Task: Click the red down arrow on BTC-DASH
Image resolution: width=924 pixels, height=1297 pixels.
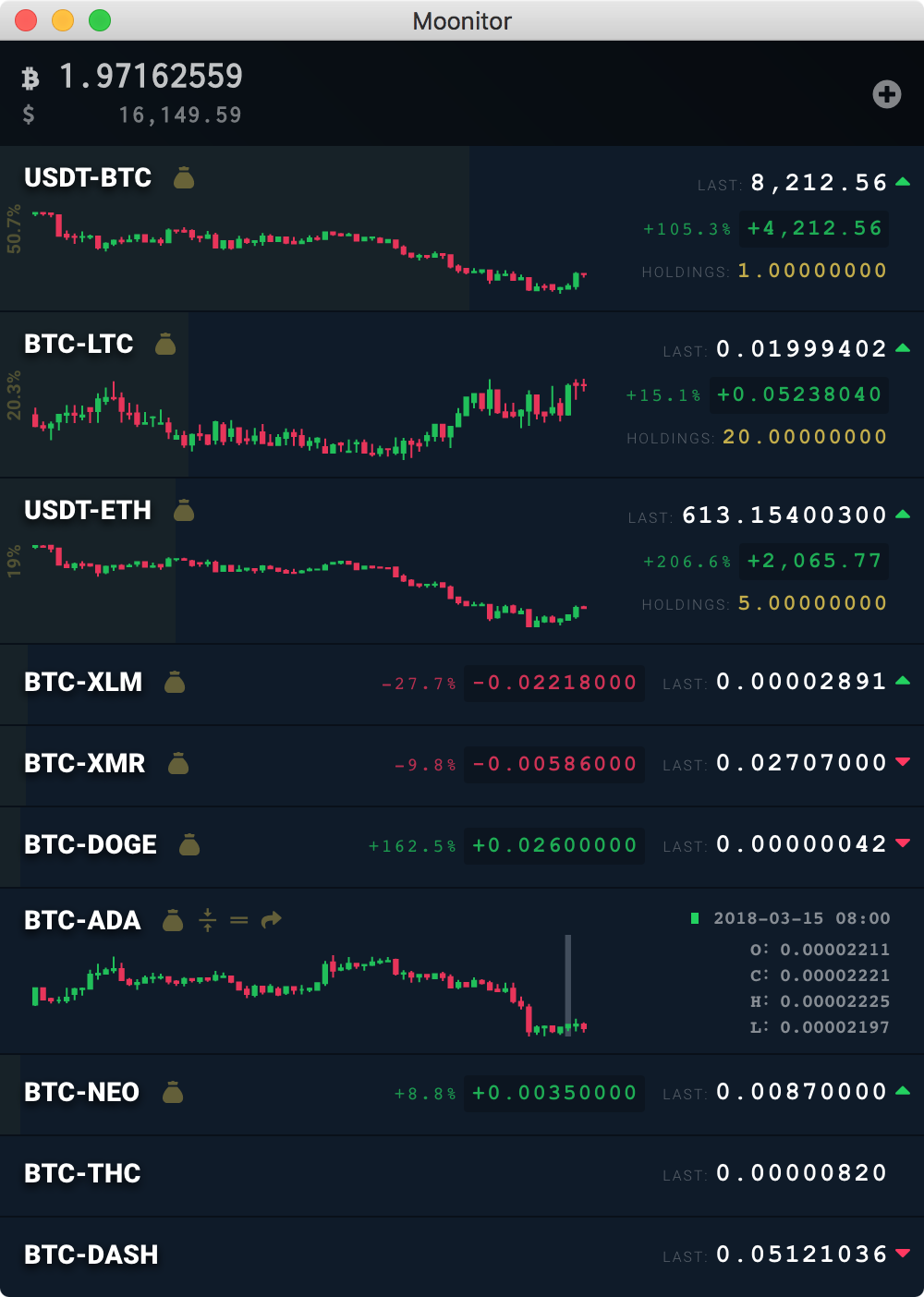Action: click(904, 1255)
